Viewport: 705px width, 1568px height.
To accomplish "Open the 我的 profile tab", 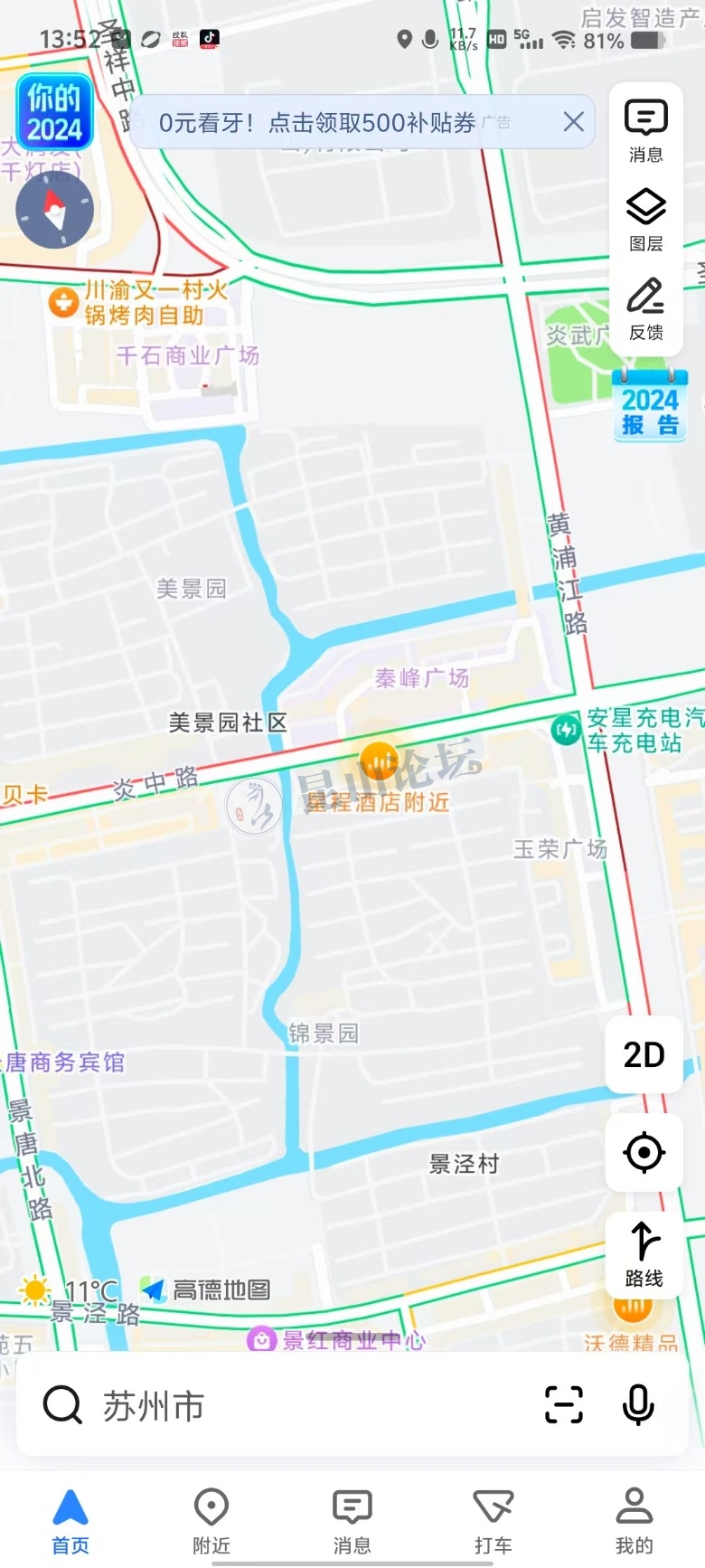I will coord(634,1520).
